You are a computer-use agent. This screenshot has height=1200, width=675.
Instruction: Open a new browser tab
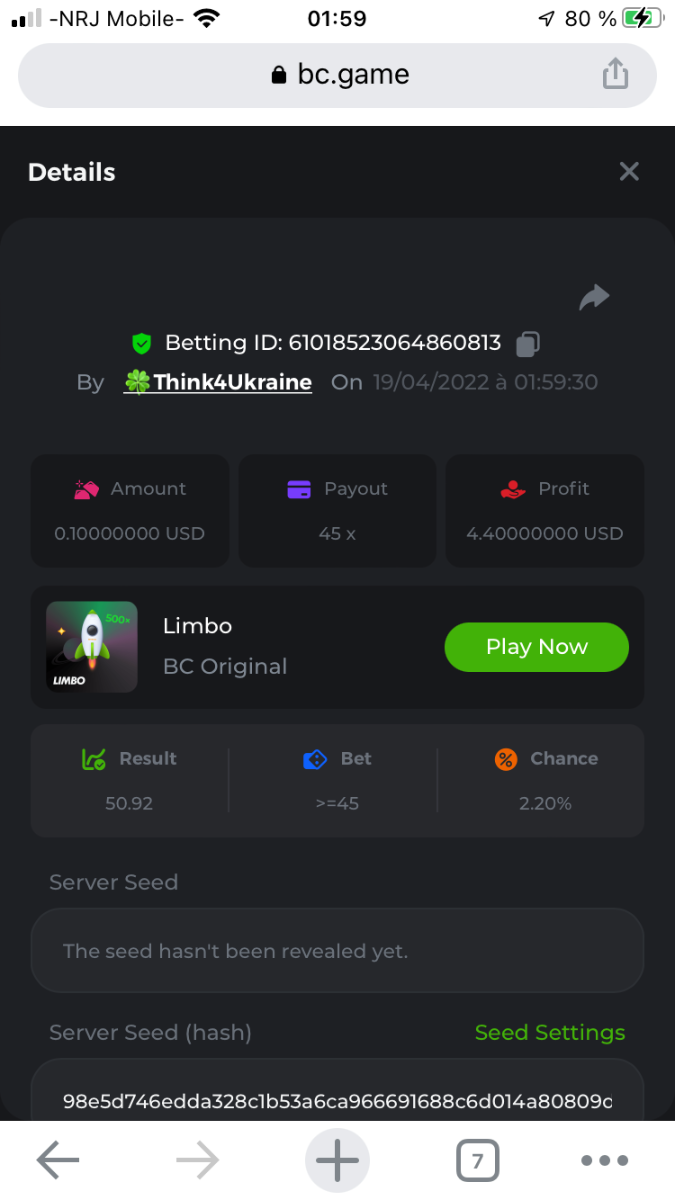337,1160
